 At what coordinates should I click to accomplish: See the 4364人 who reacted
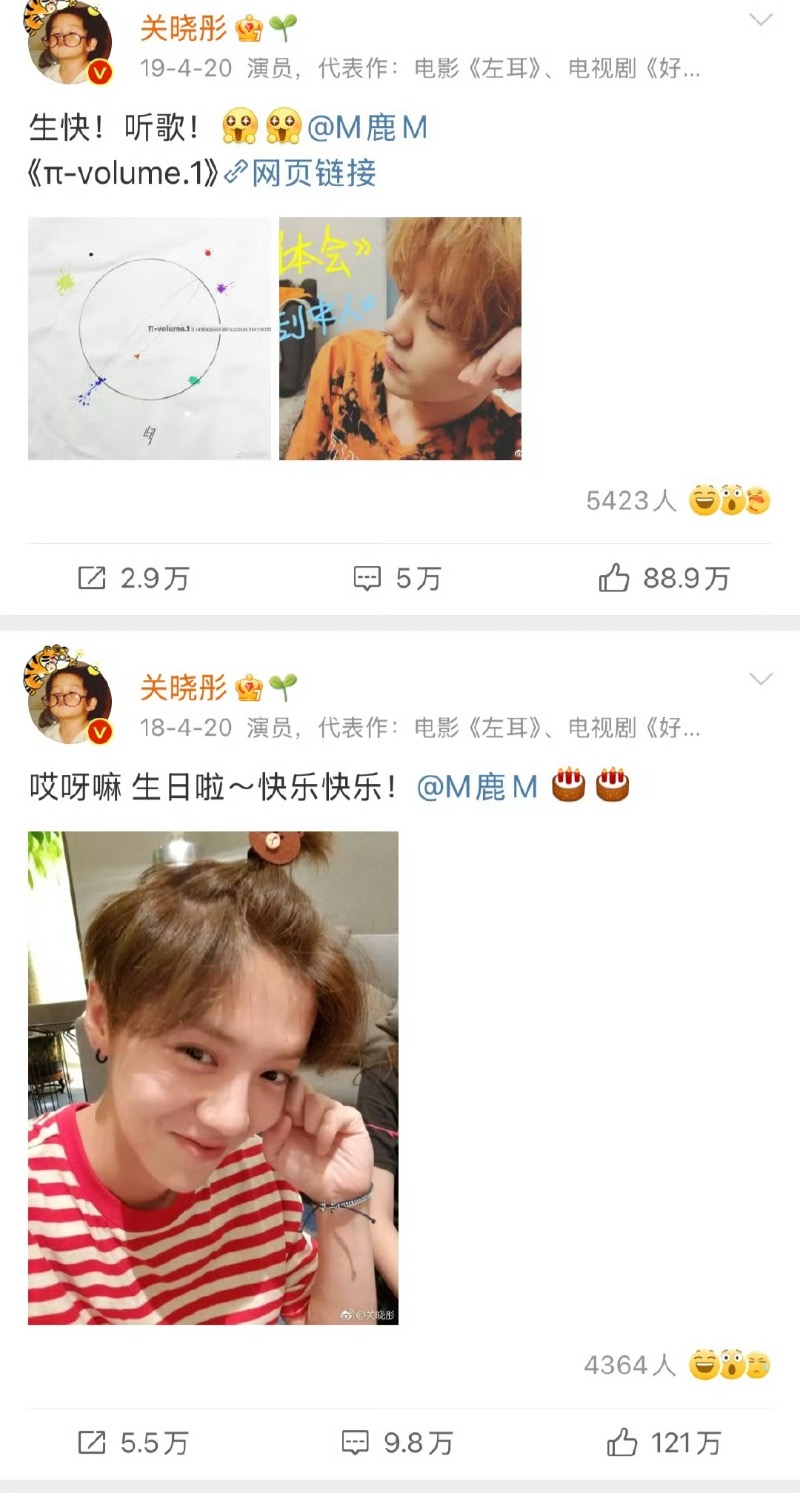(677, 1364)
